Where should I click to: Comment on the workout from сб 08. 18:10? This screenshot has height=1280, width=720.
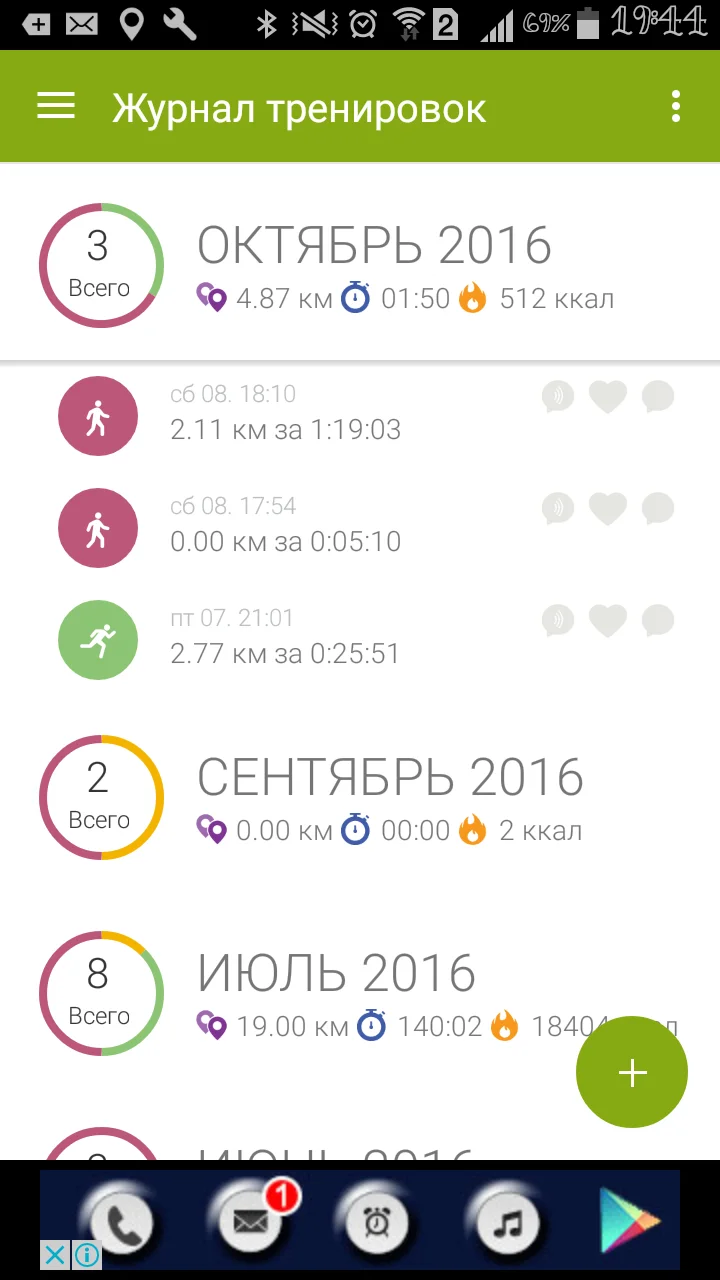click(657, 397)
